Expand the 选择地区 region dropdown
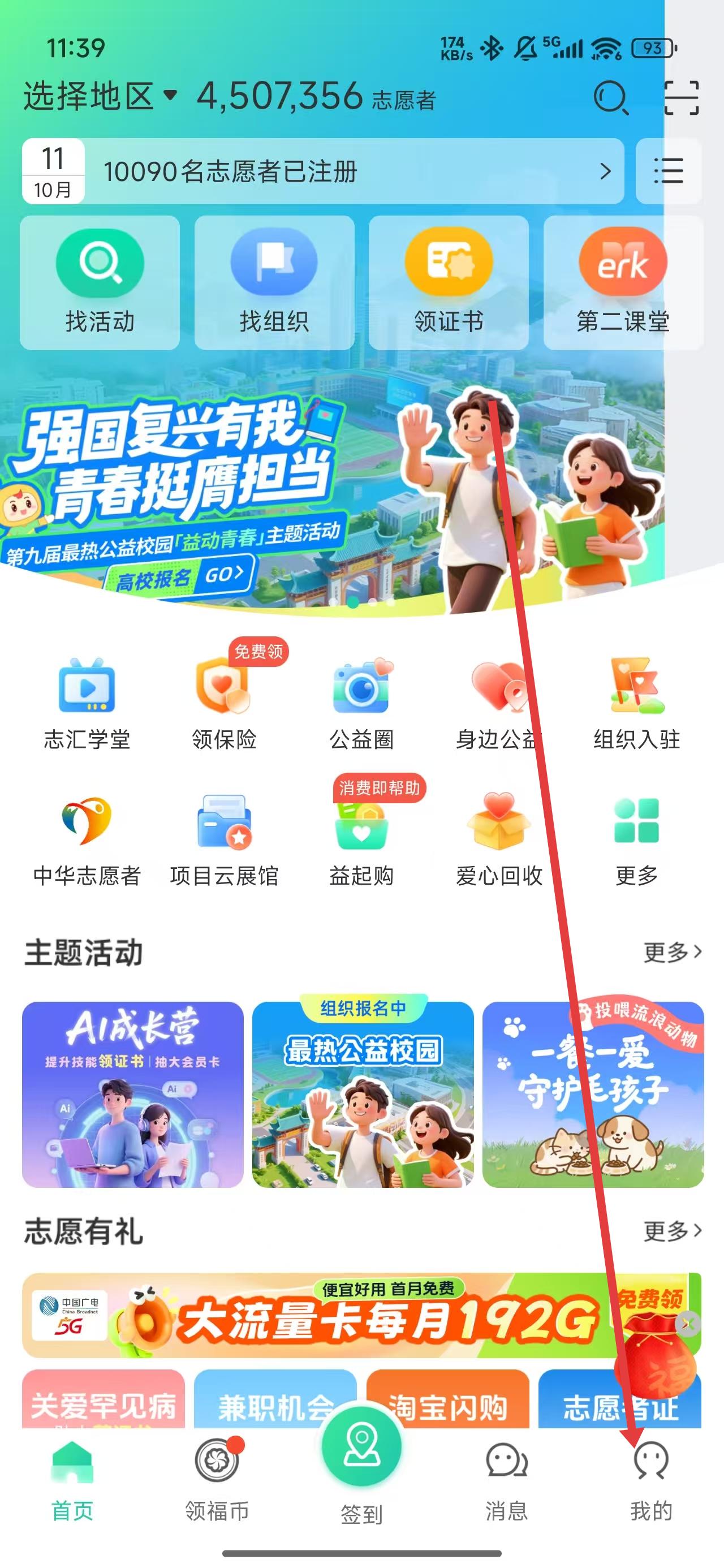Screen dimensions: 724x1568 pyautogui.click(x=101, y=96)
